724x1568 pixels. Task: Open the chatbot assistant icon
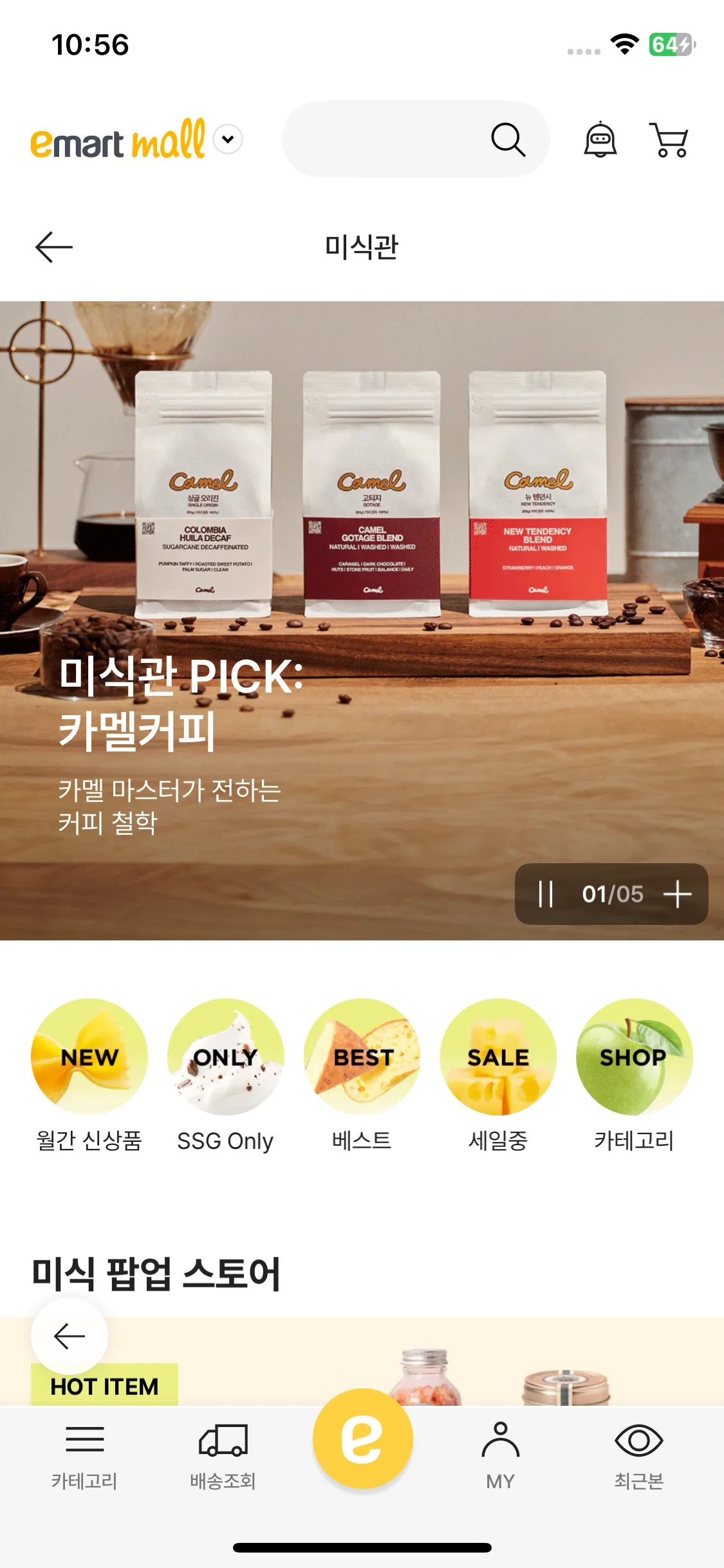pos(600,139)
